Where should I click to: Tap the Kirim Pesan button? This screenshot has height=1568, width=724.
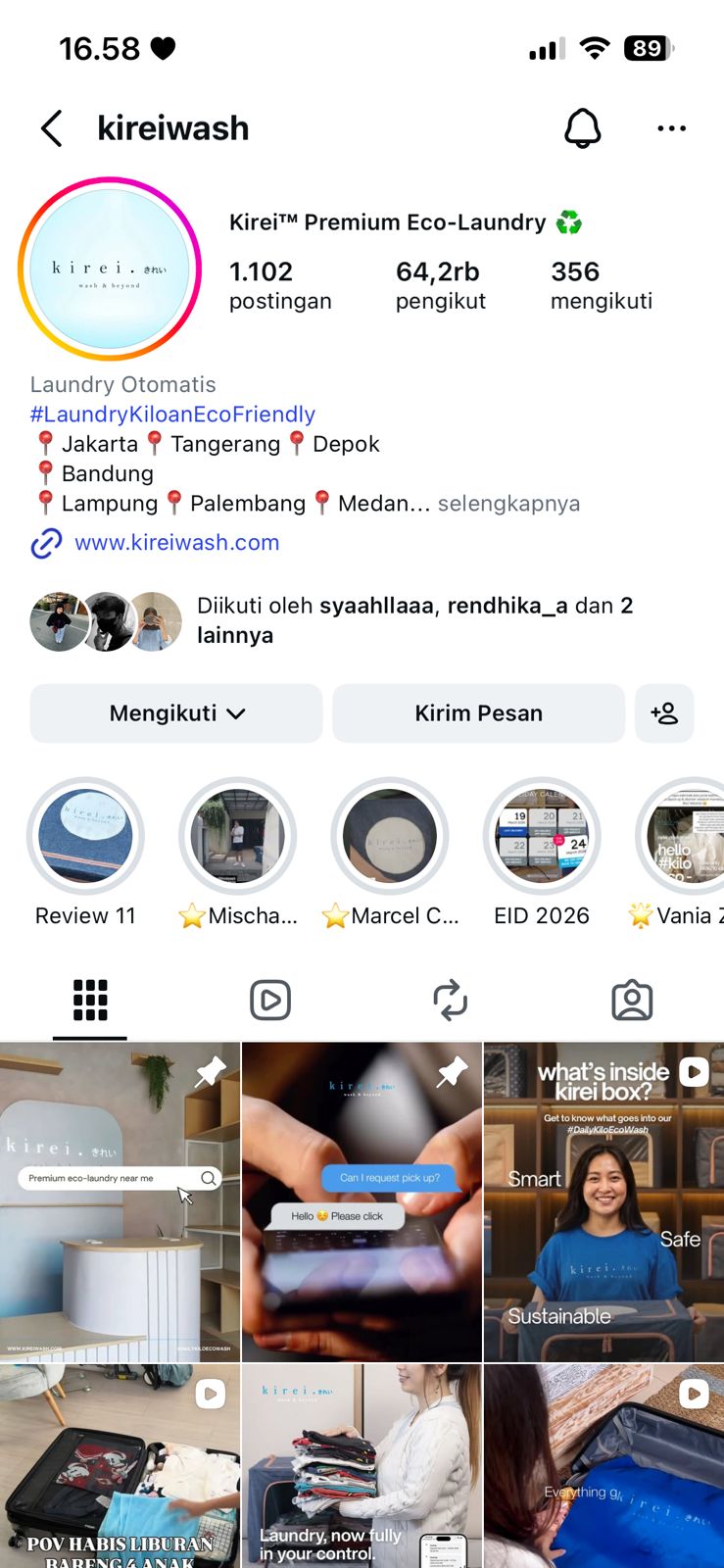point(478,713)
